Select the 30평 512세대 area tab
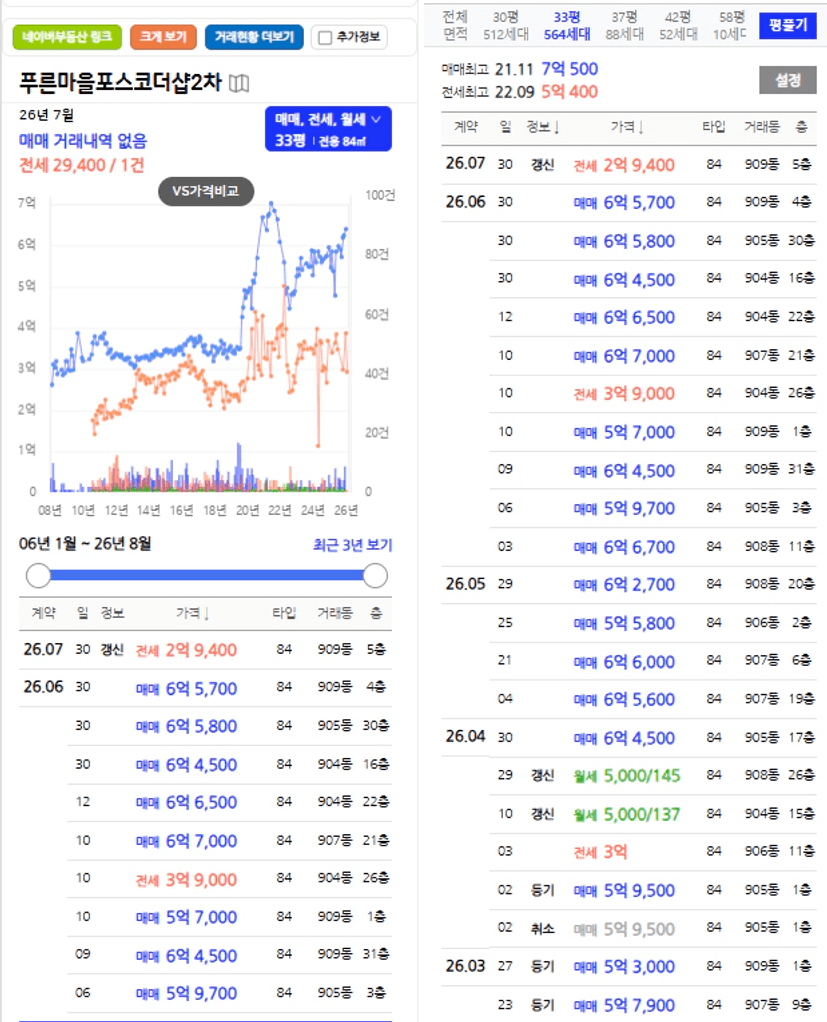This screenshot has width=827, height=1022. [x=506, y=25]
